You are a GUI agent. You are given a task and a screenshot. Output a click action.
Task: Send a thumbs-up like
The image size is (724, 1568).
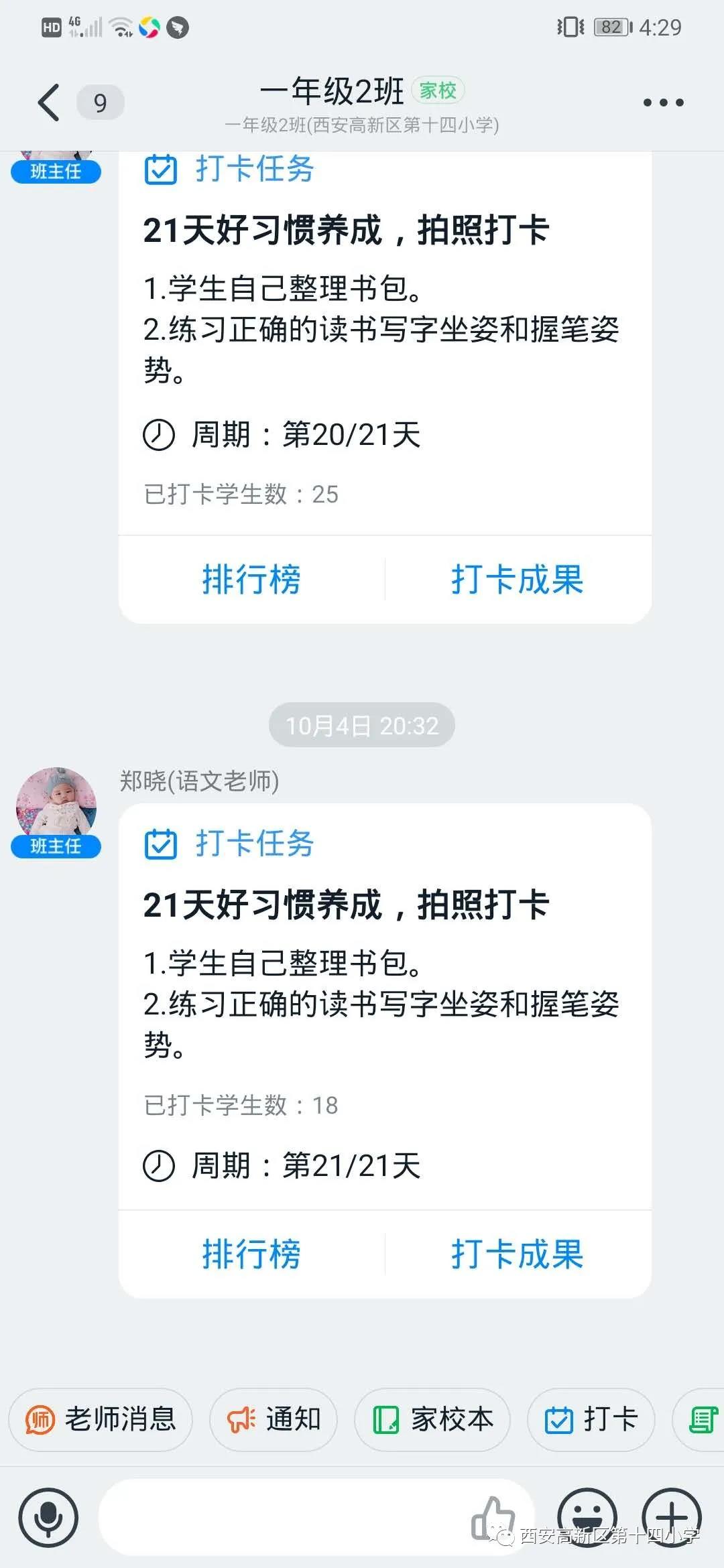pos(493,1517)
